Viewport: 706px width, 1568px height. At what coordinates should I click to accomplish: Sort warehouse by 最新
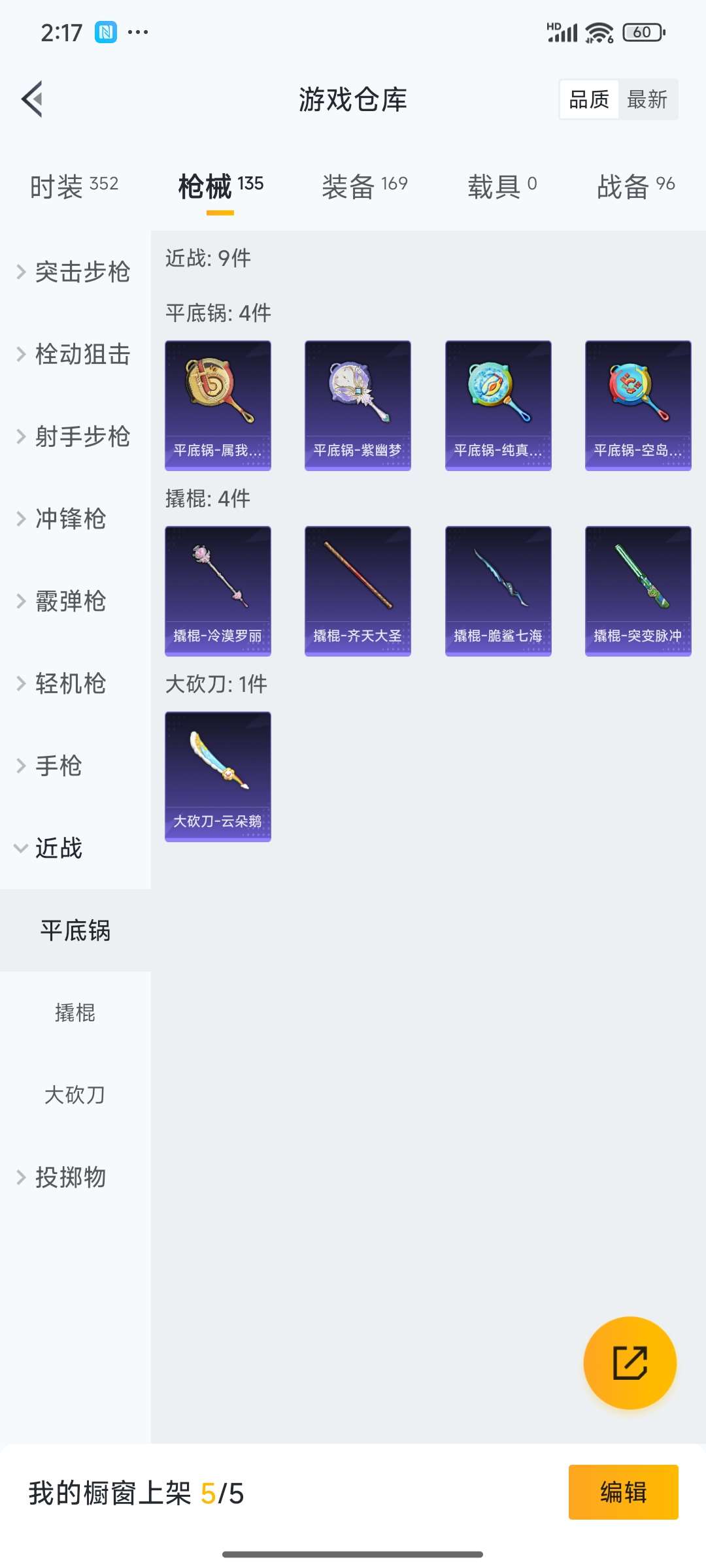coord(647,99)
